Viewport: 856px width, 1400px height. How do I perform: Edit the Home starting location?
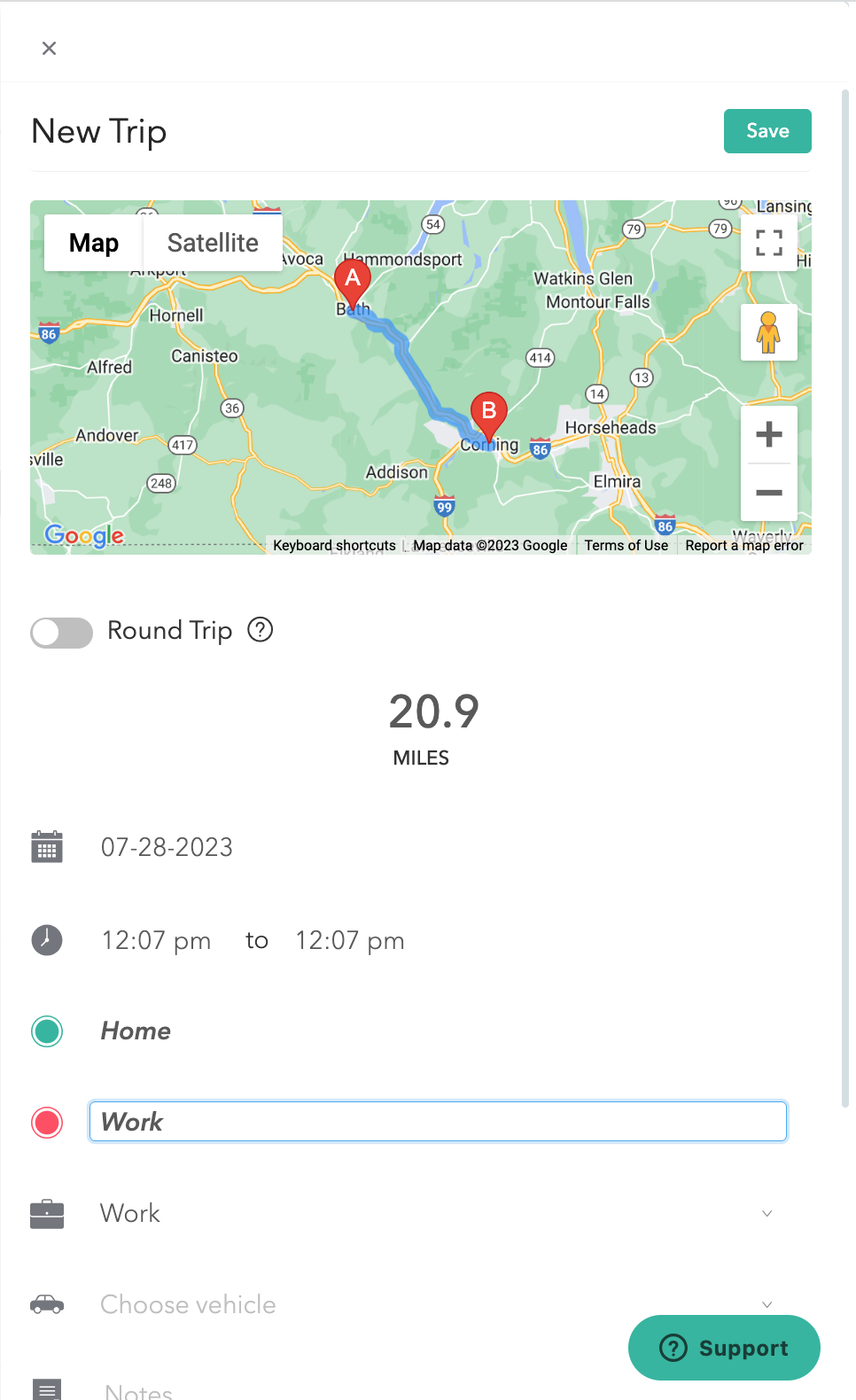(x=136, y=1031)
